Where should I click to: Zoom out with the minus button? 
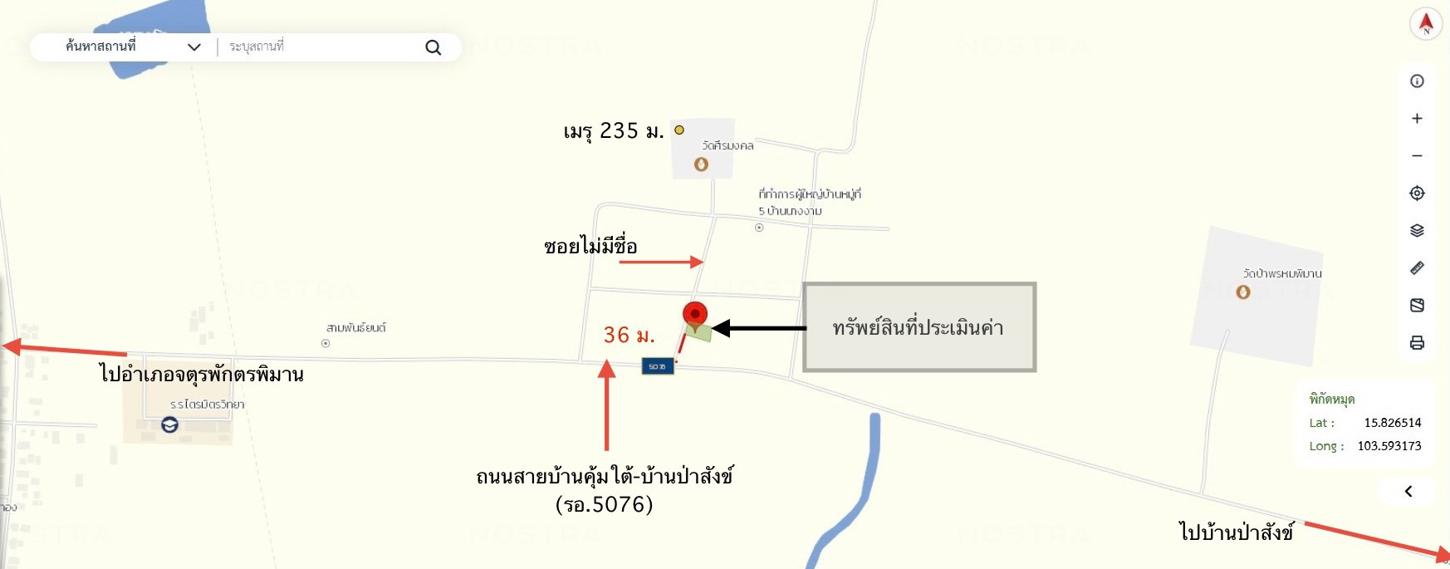[1417, 156]
